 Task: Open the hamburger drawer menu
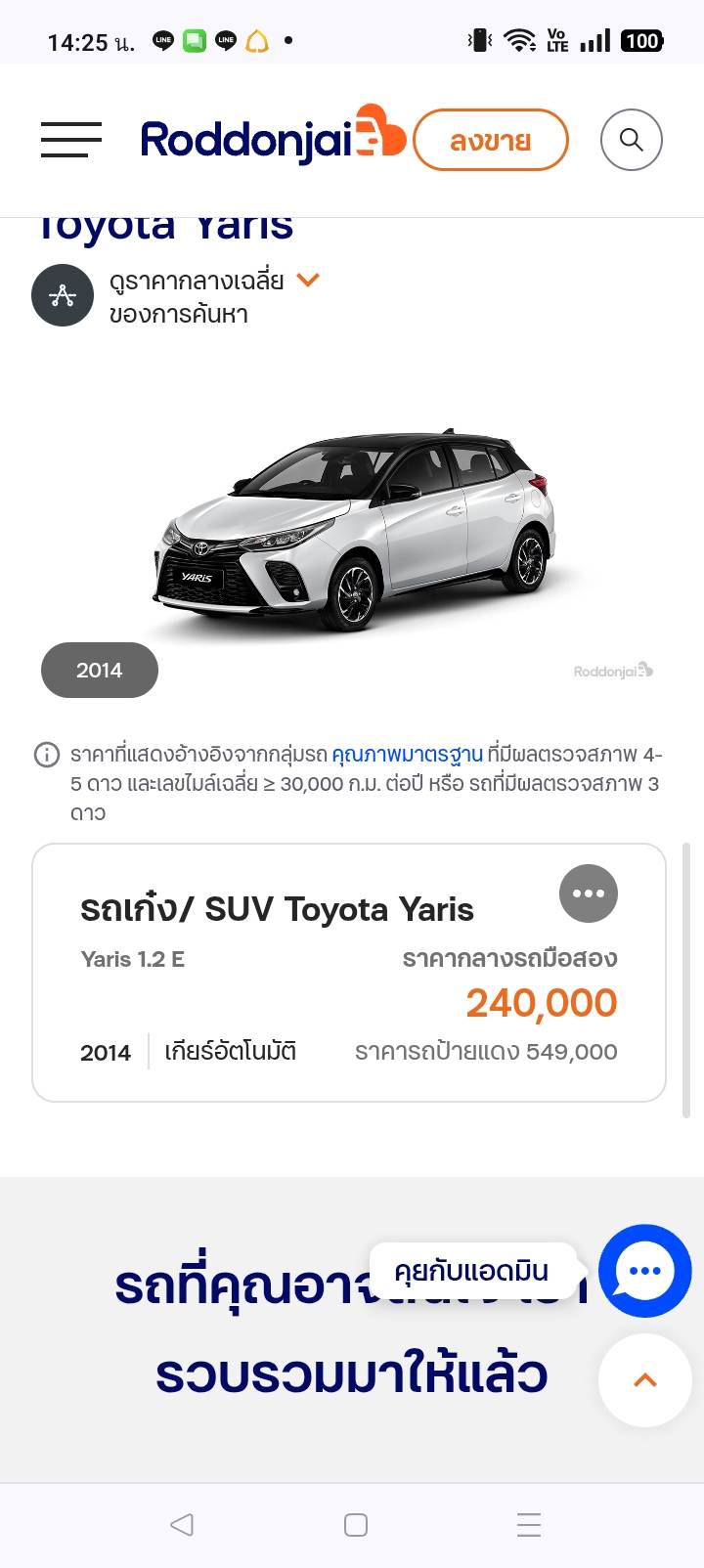70,140
